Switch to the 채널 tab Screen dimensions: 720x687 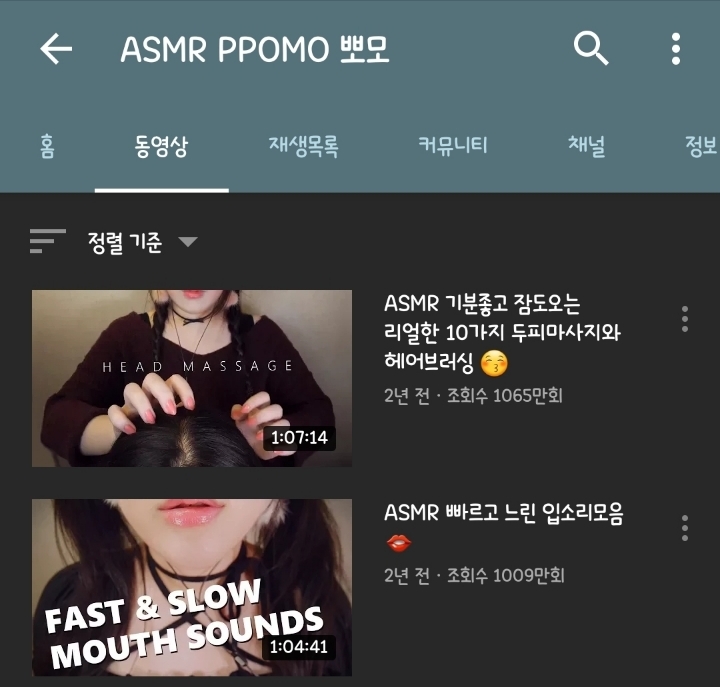[586, 147]
